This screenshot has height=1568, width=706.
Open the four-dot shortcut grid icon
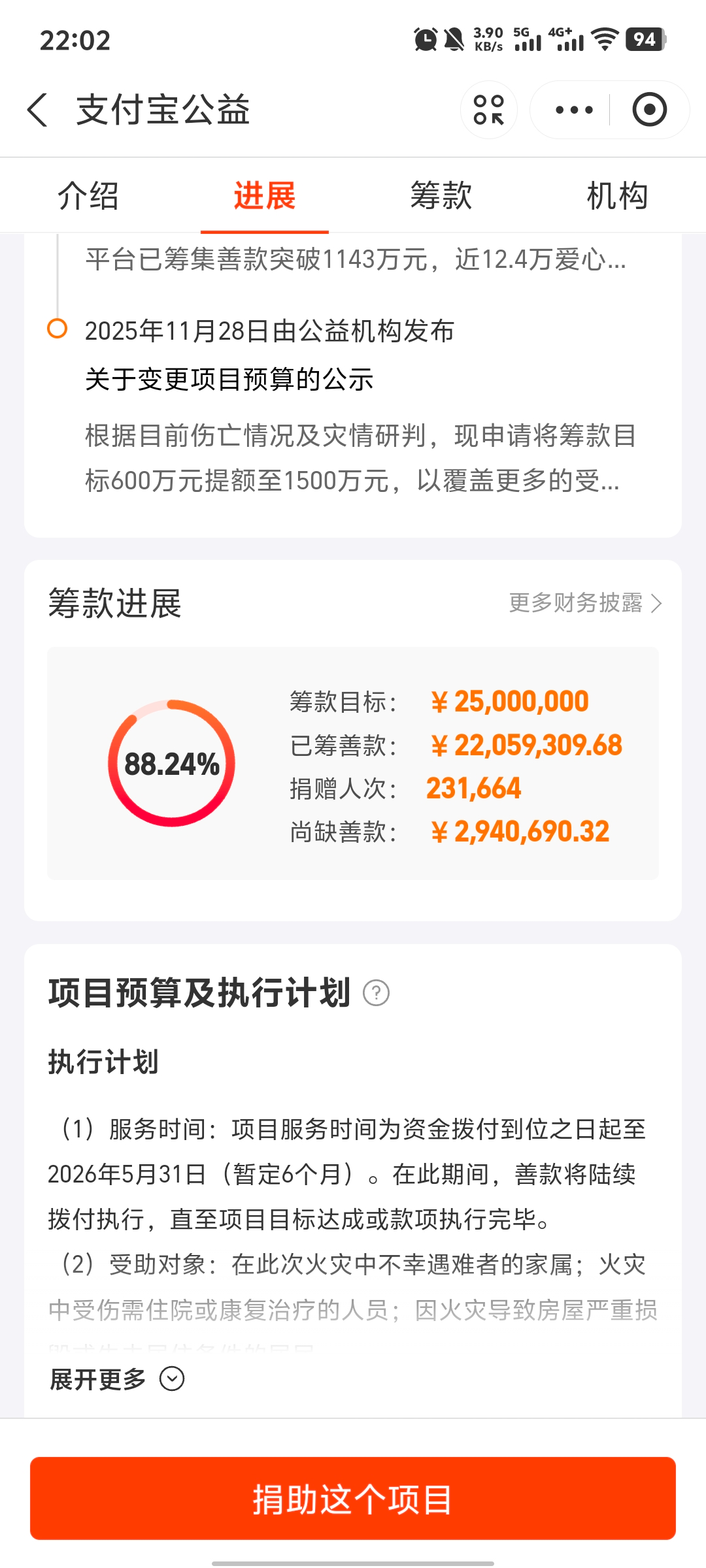click(489, 110)
